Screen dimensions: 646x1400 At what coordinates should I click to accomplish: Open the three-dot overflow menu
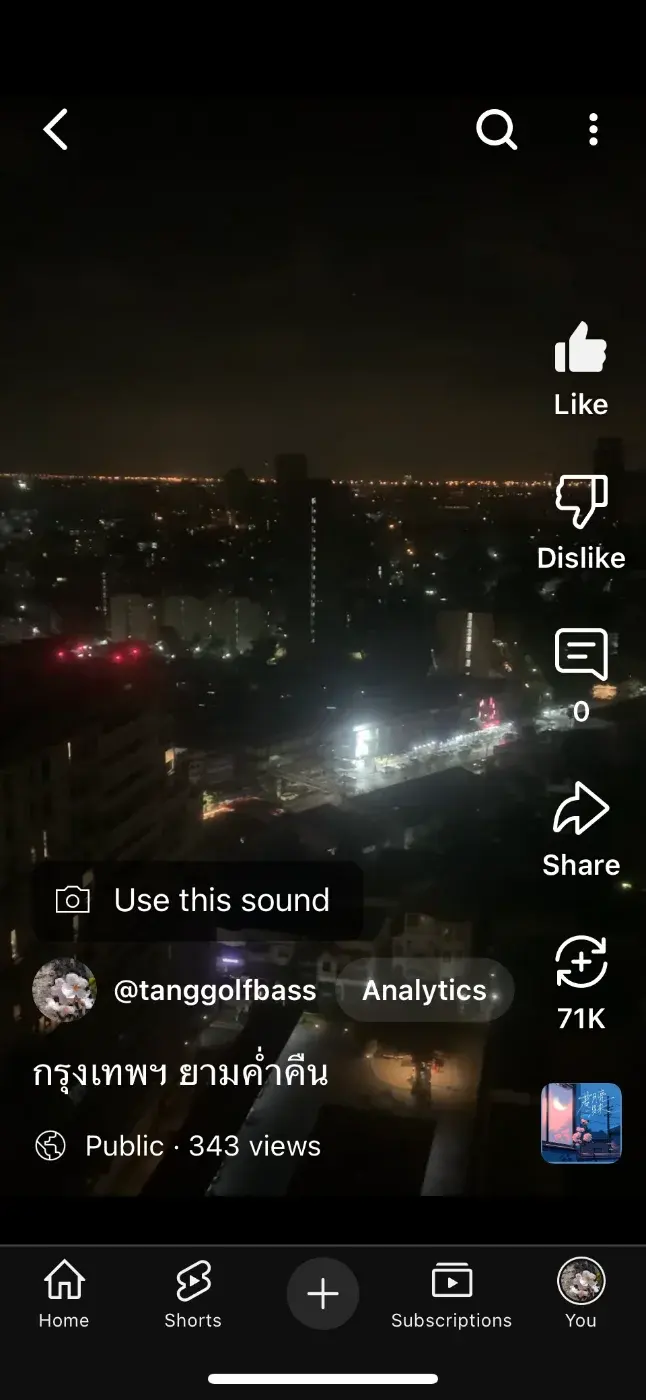593,129
